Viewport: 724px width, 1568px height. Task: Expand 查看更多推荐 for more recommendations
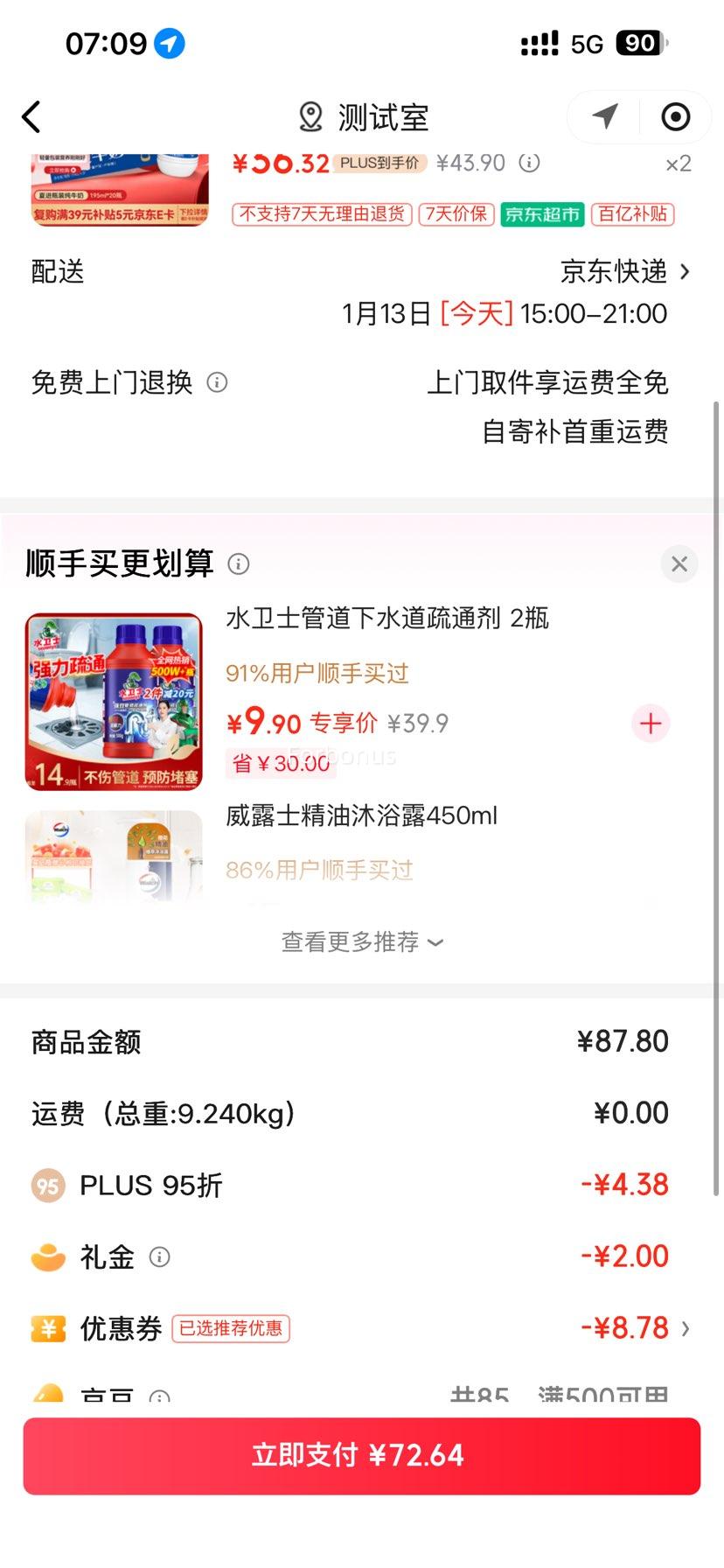362,942
